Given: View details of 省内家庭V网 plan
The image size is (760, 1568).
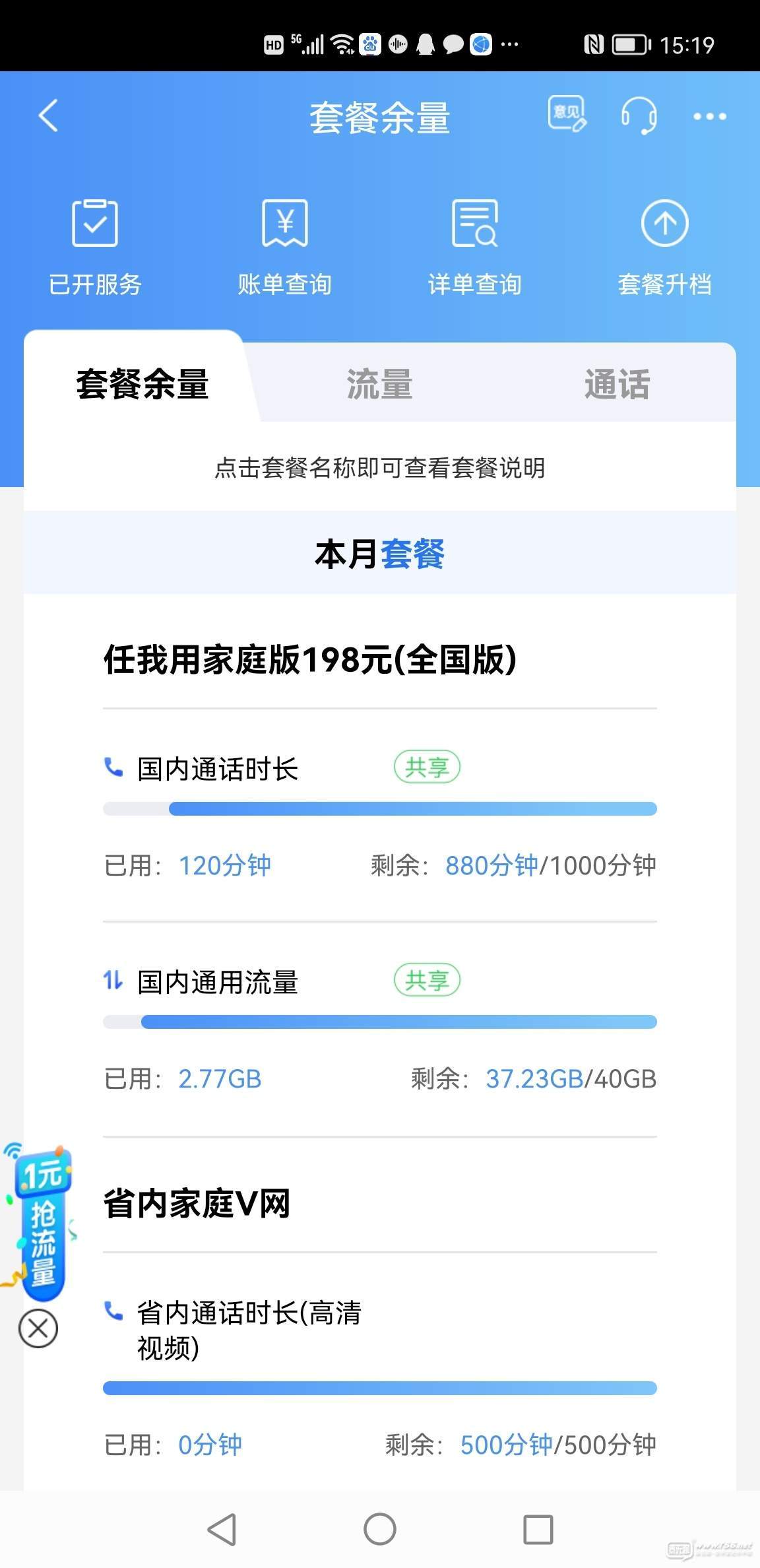Looking at the screenshot, I should tap(197, 1203).
